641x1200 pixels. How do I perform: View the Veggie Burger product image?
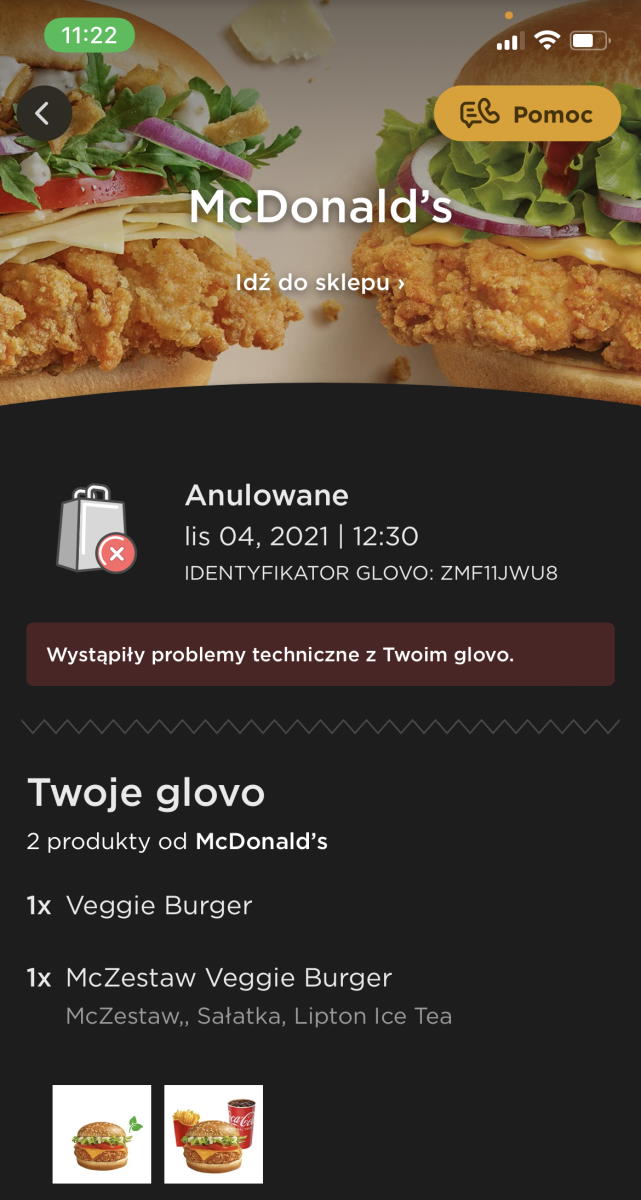pos(102,1134)
